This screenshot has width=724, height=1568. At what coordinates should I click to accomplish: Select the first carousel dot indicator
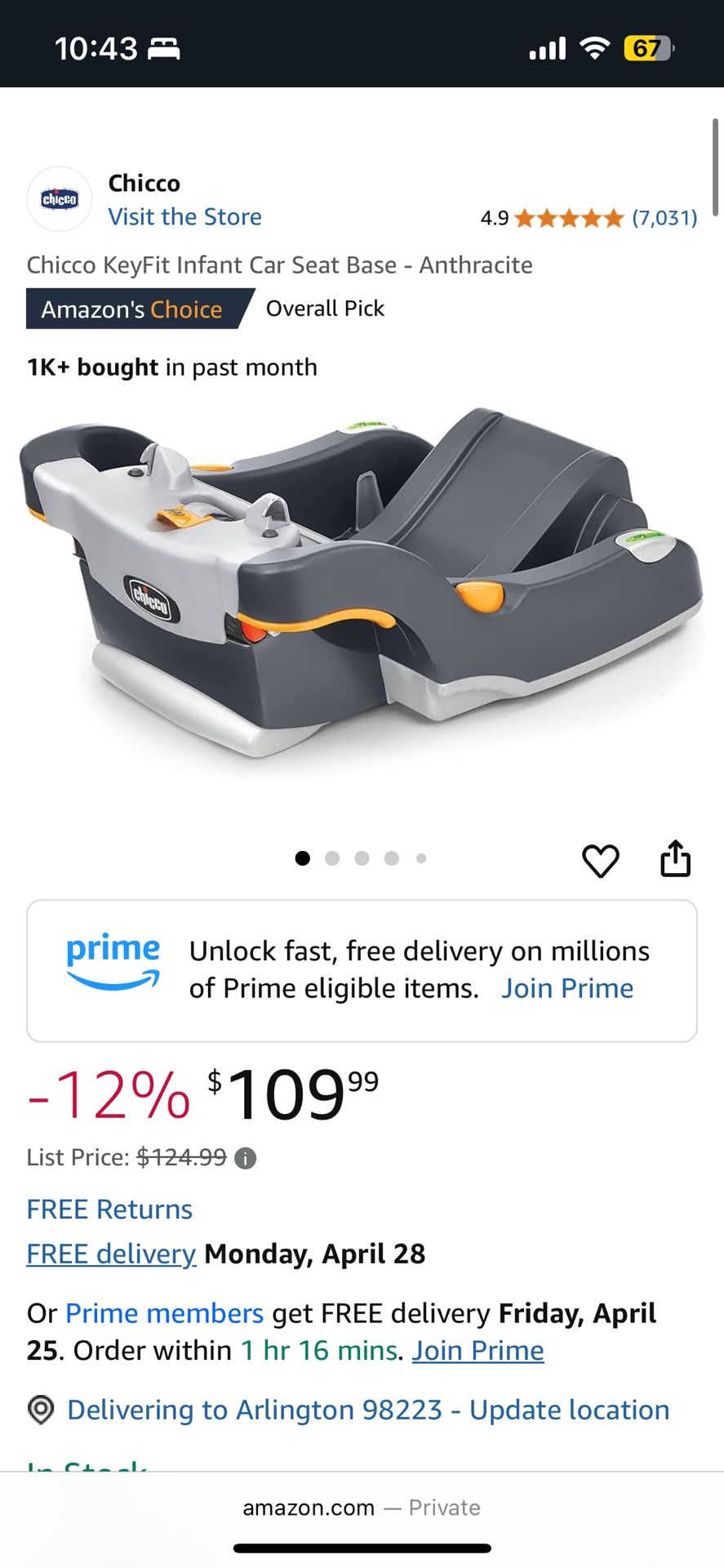coord(304,858)
